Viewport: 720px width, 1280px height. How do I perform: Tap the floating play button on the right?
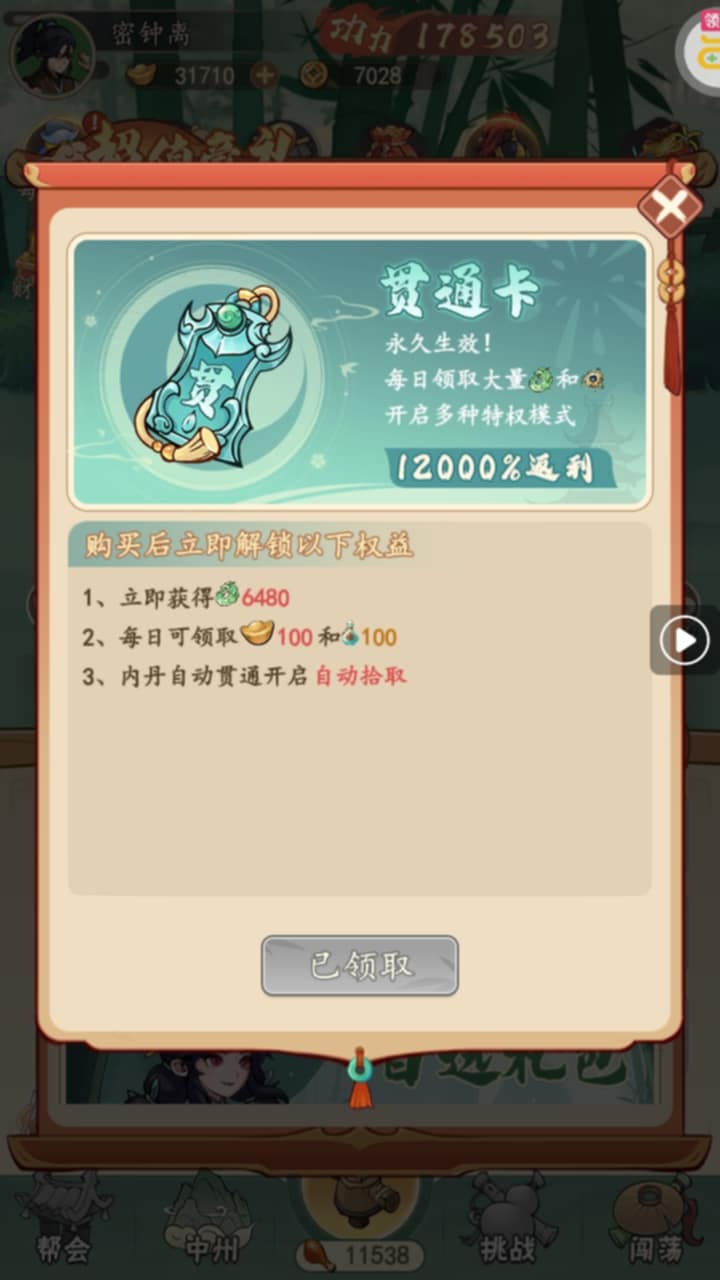tap(687, 640)
